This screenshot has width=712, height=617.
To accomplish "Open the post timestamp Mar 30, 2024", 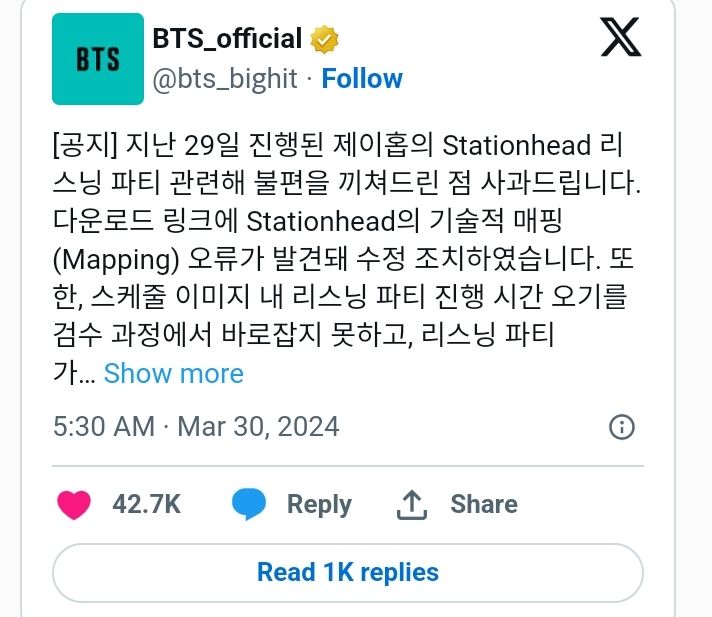I will tap(196, 427).
